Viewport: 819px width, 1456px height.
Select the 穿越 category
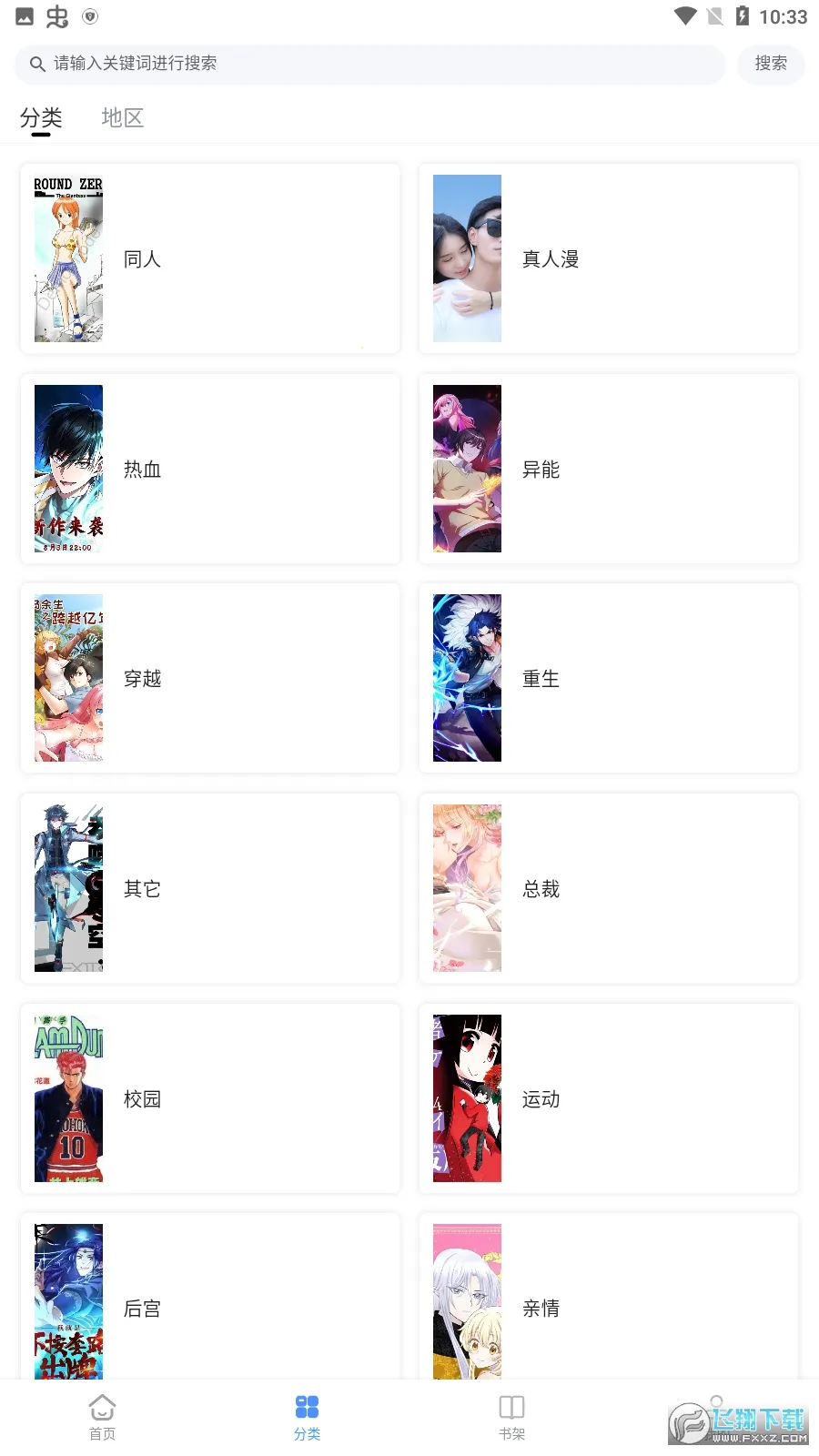[x=210, y=678]
